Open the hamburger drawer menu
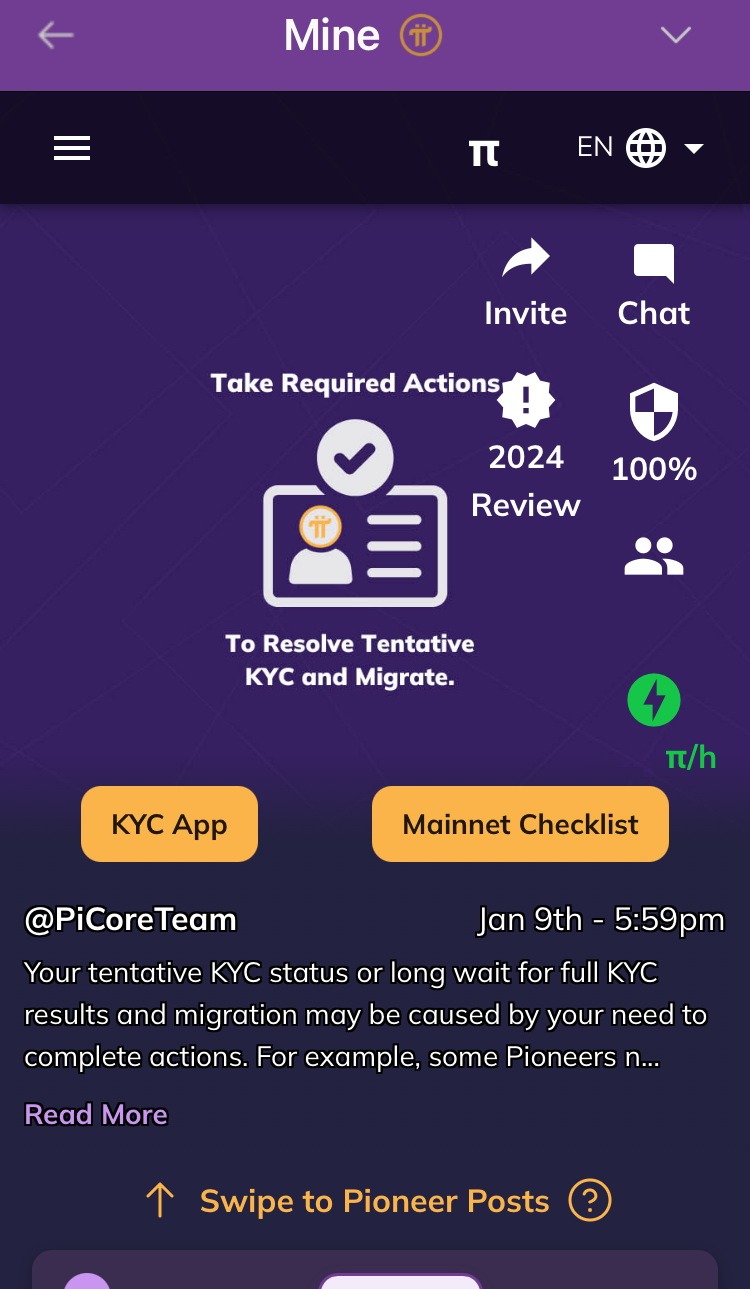 (72, 149)
